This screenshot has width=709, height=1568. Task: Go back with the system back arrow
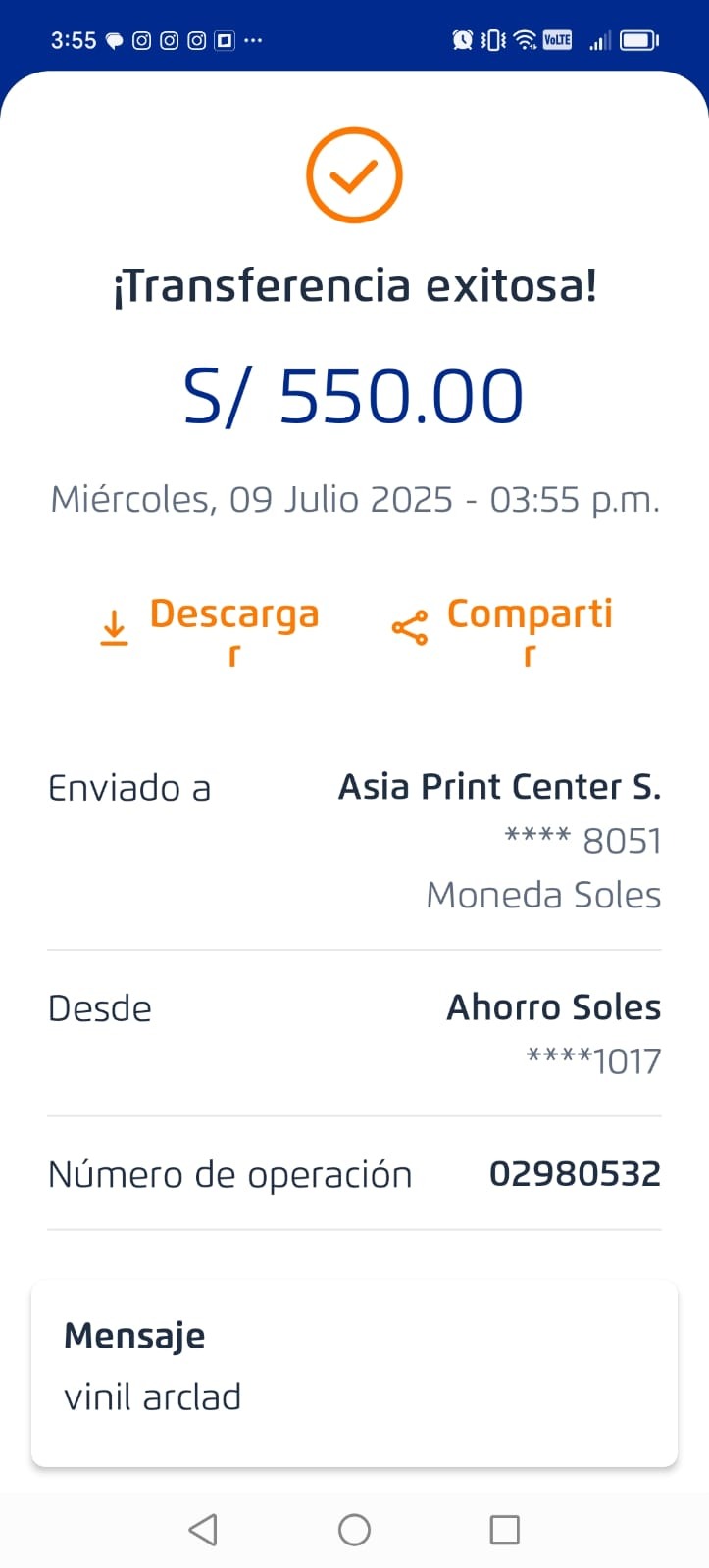coord(203,1529)
